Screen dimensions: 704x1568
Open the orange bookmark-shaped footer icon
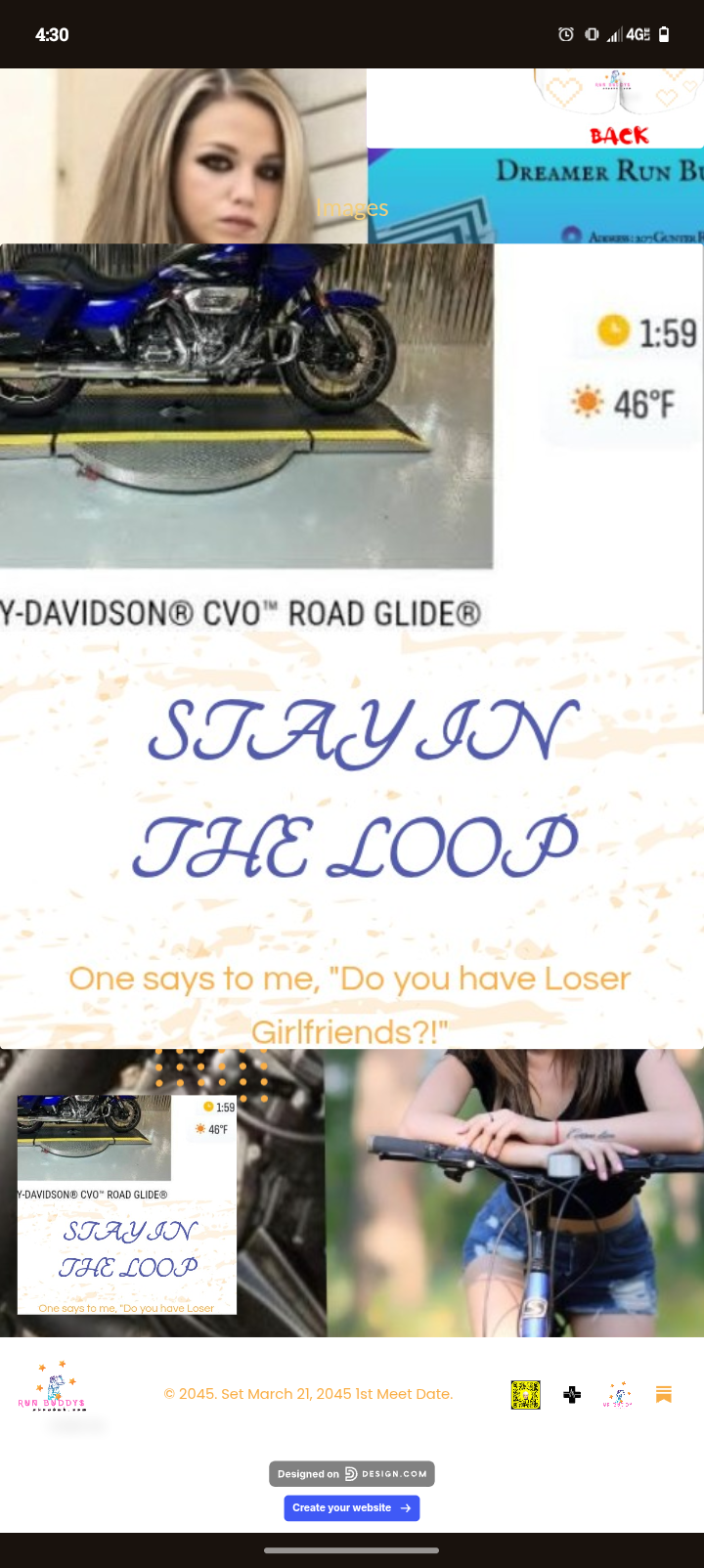tap(663, 1394)
